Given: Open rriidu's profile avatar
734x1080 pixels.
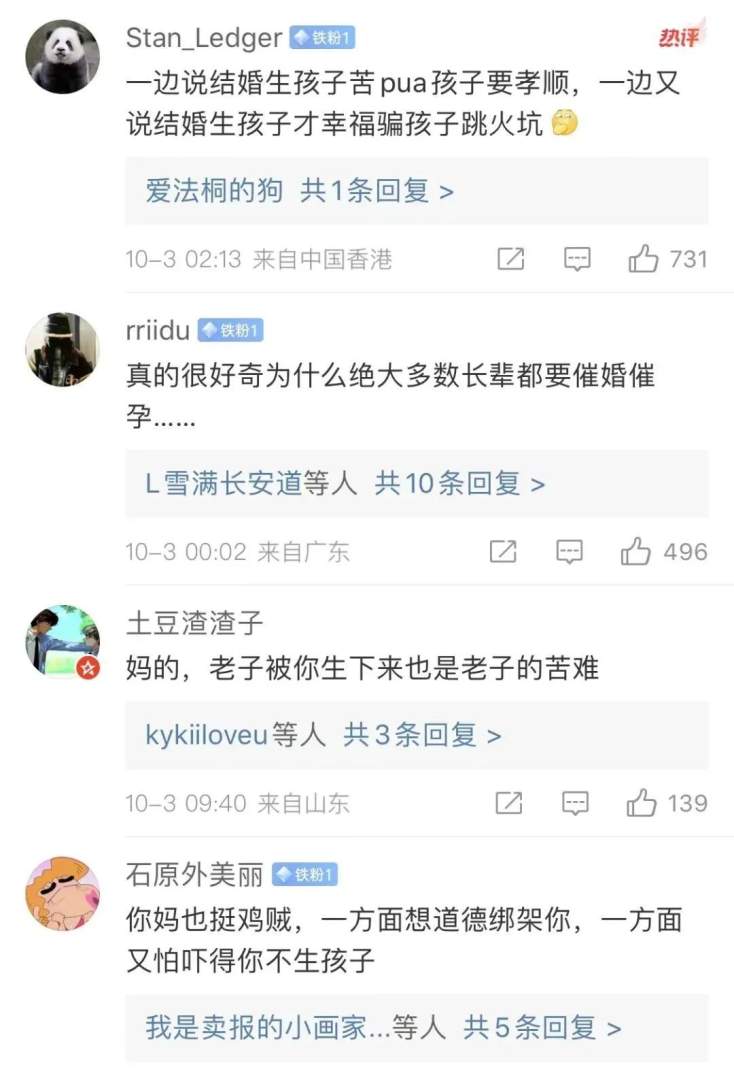Looking at the screenshot, I should [62, 350].
